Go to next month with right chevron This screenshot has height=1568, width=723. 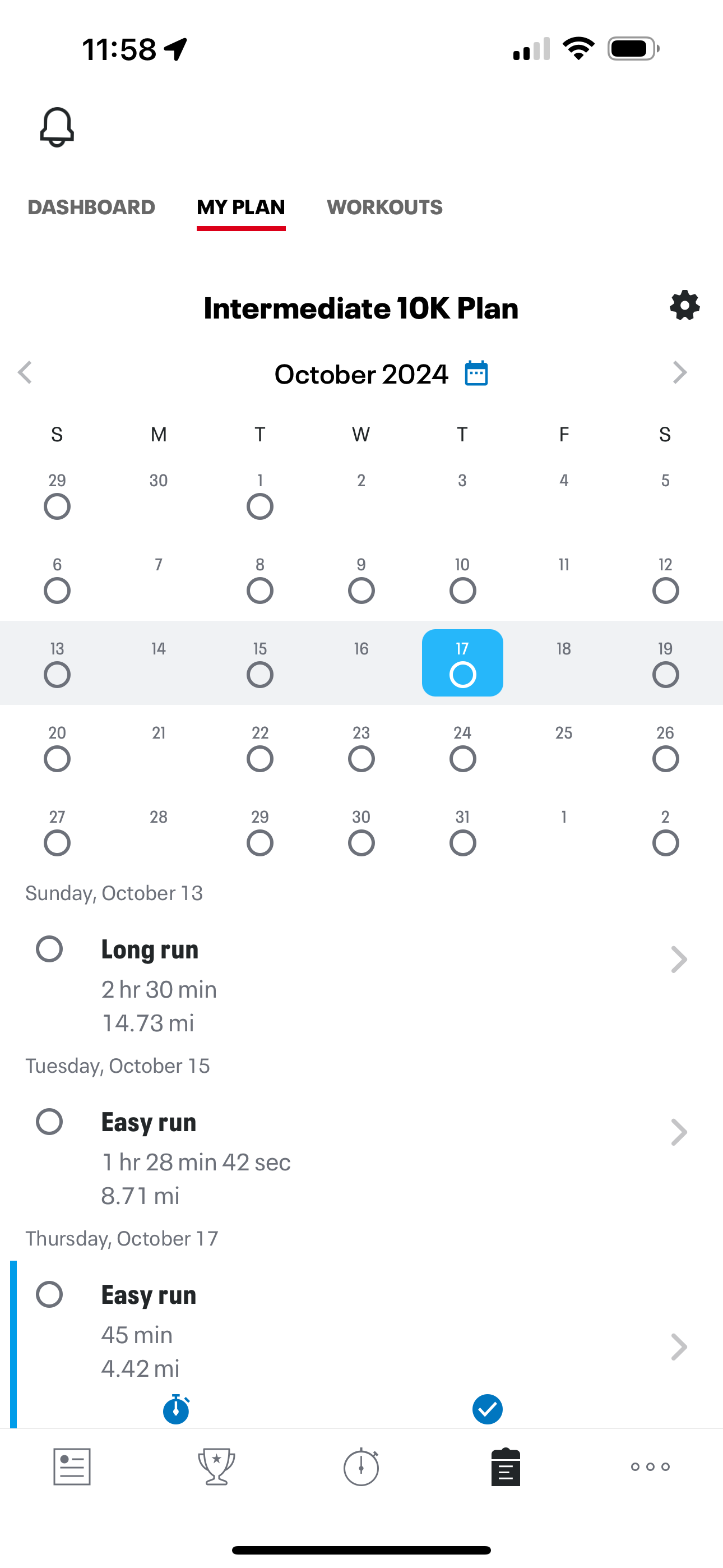(680, 372)
